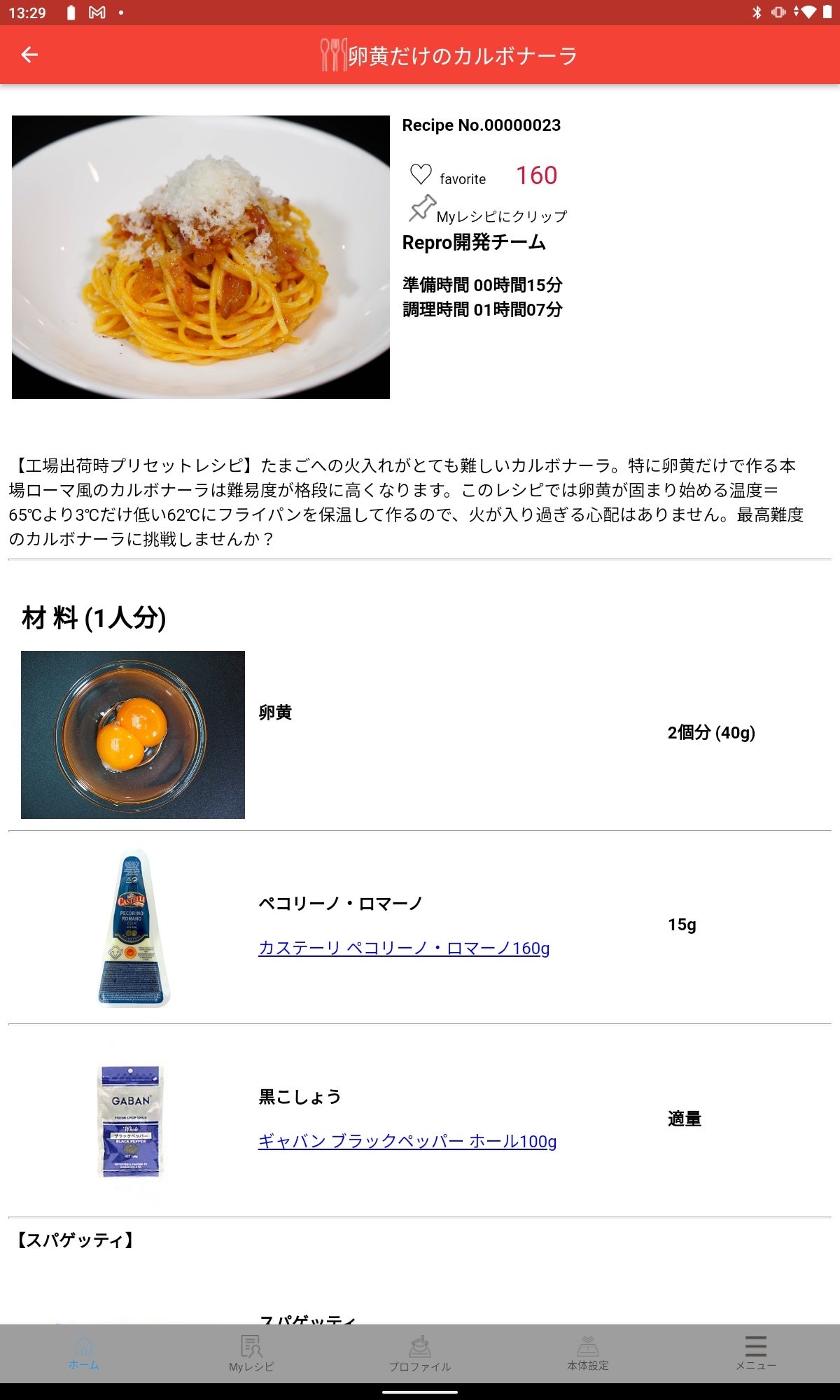Open カステーリ ペコリーノ・ロマーノ160g link
This screenshot has height=1400, width=840.
(x=404, y=948)
